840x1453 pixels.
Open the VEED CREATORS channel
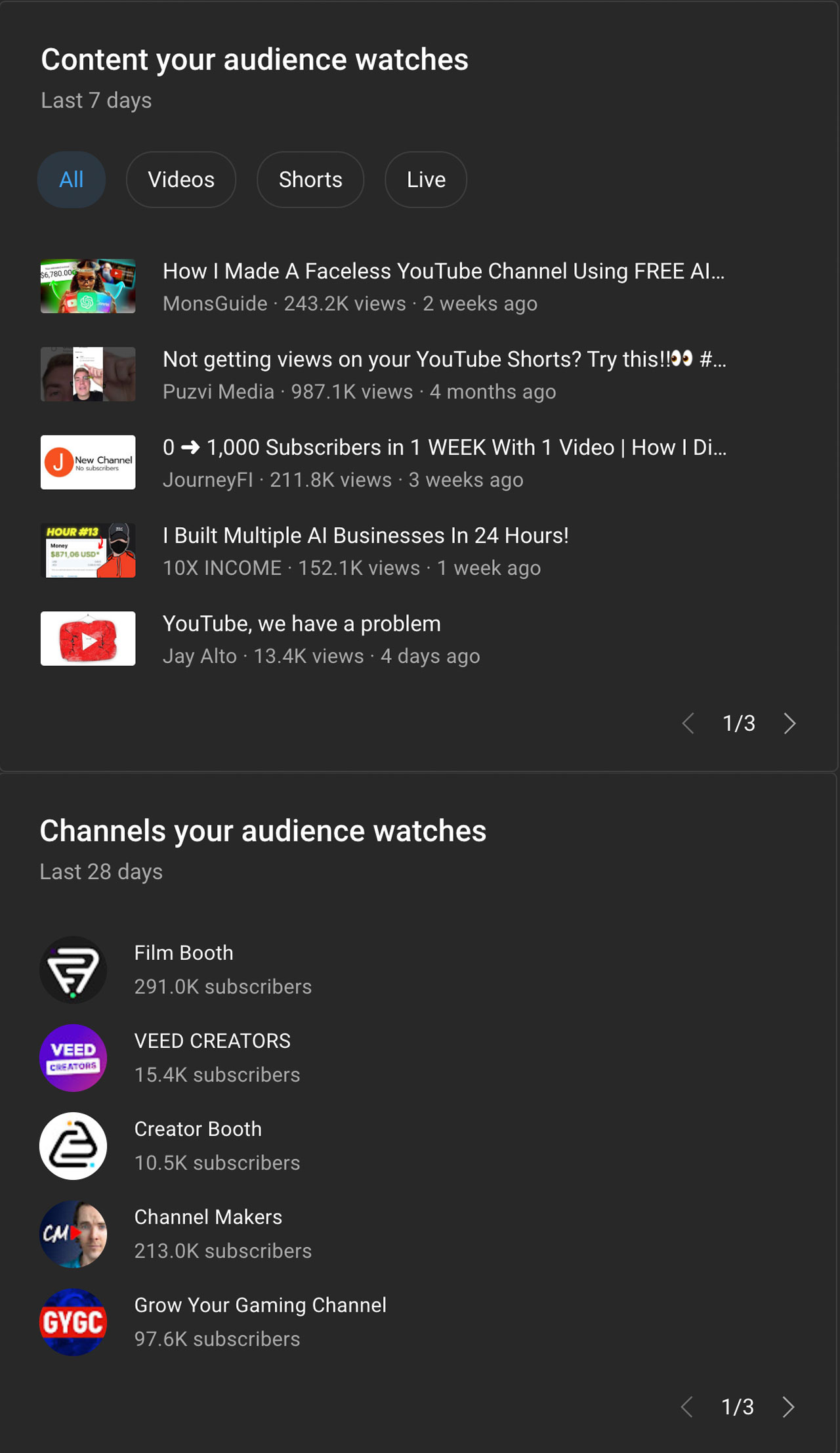pyautogui.click(x=212, y=1041)
